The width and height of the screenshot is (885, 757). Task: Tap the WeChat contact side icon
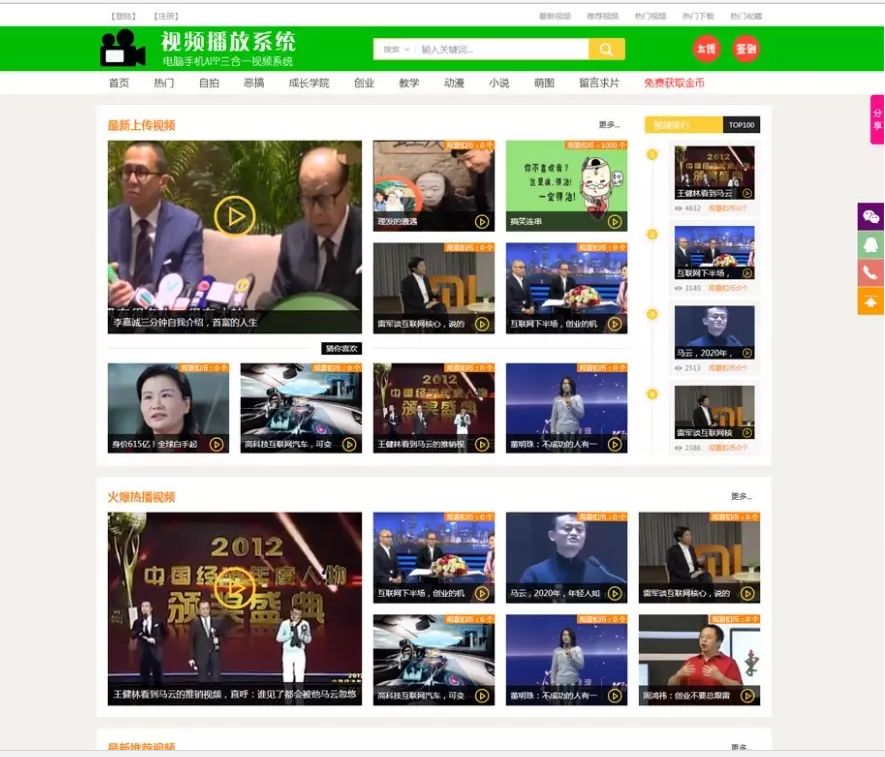coord(871,216)
